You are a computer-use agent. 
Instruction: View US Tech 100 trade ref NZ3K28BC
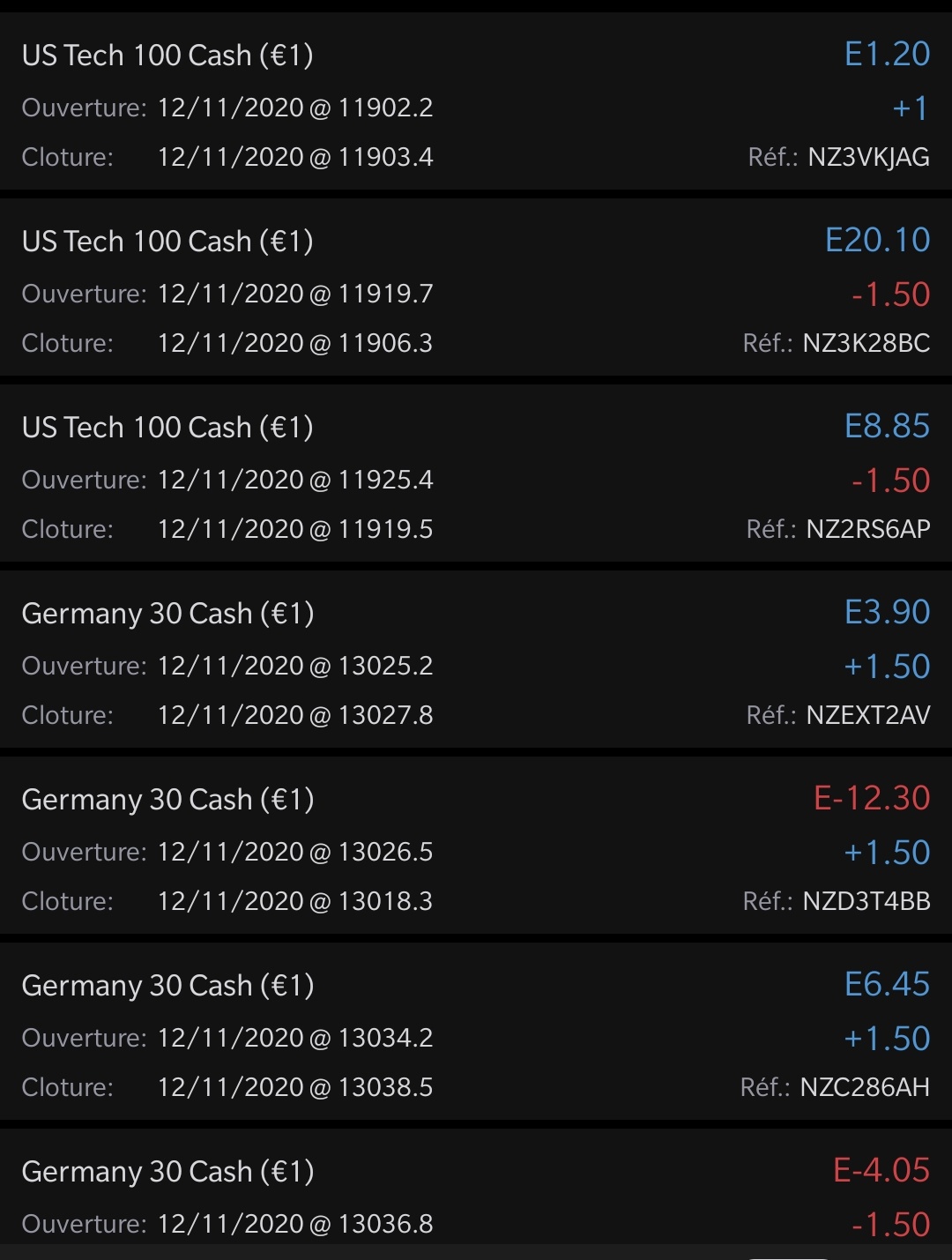pos(476,292)
